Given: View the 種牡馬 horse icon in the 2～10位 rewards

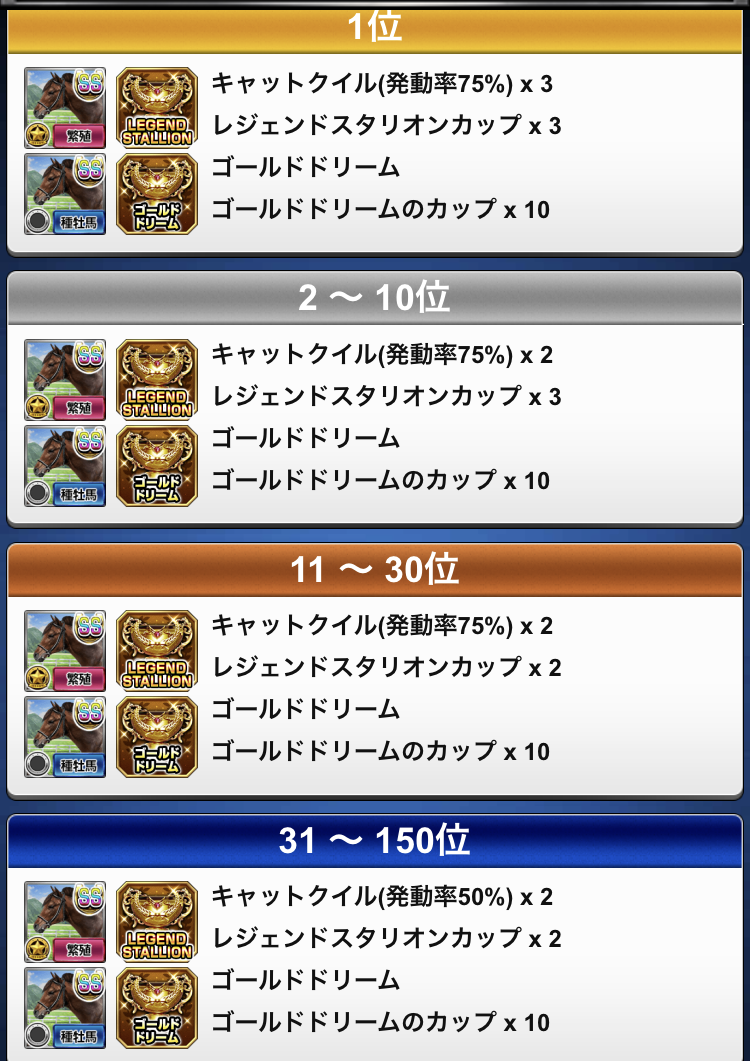Looking at the screenshot, I should tap(65, 465).
